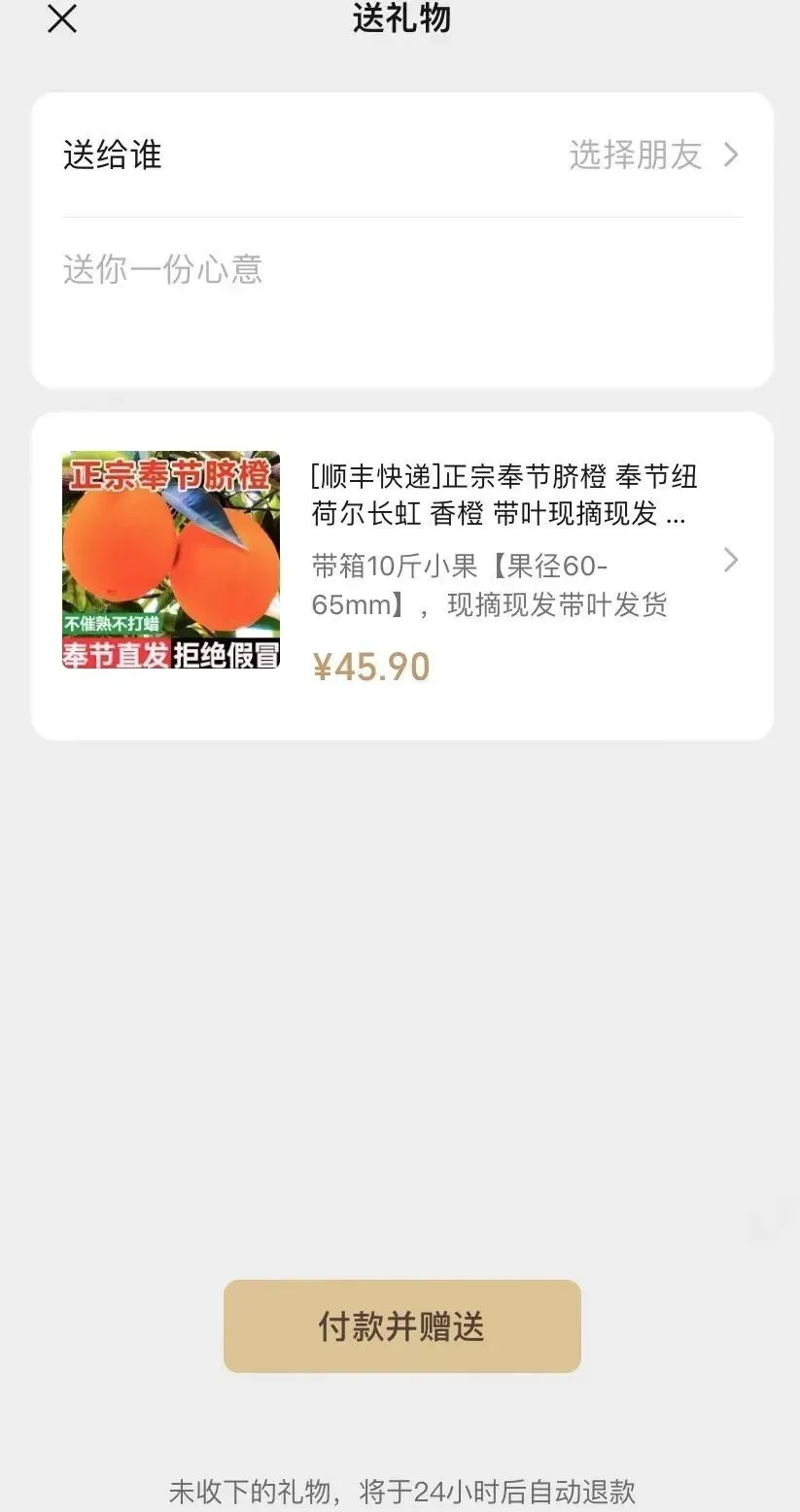View the 奉节脐橙 orange product thumbnail
This screenshot has height=1512, width=800.
pyautogui.click(x=171, y=561)
